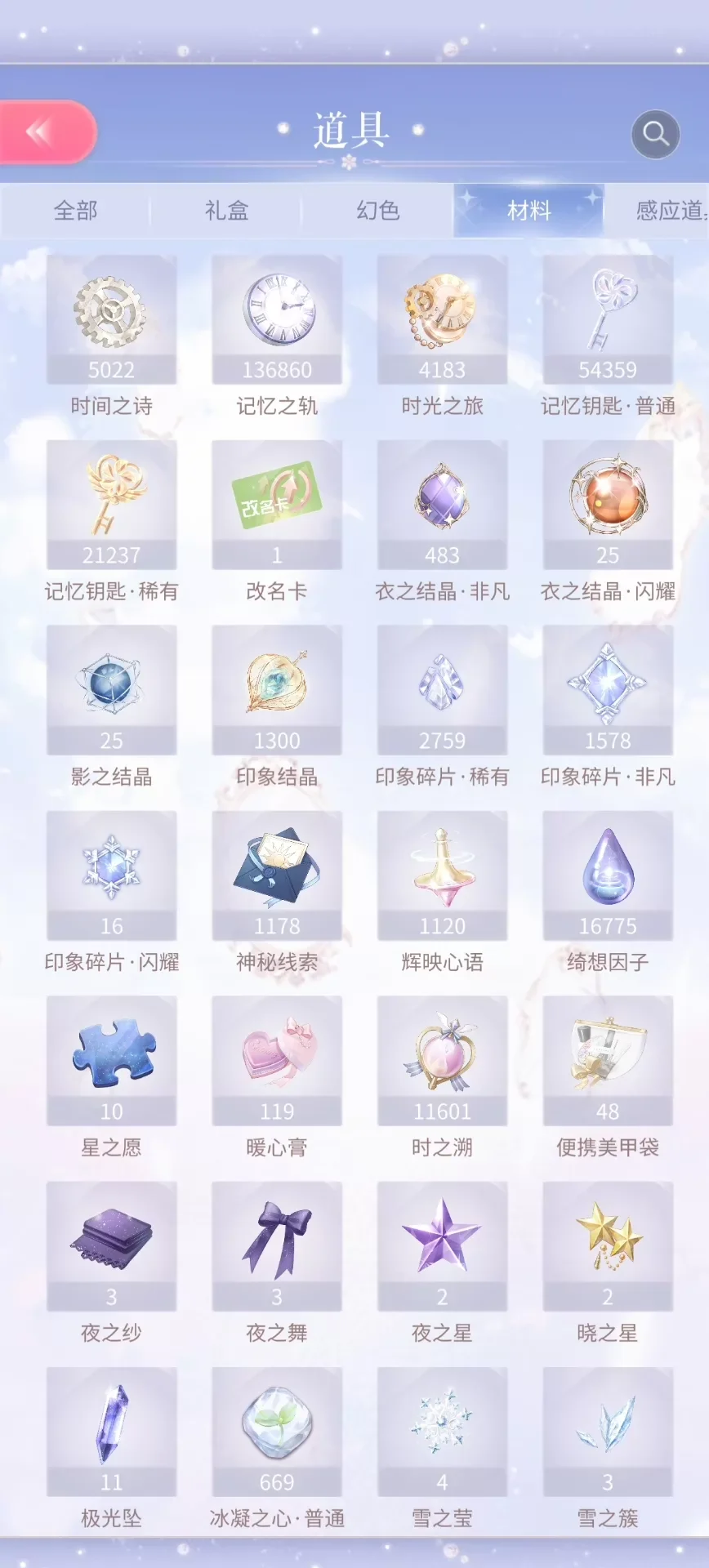View the 改名卡 item details
Image resolution: width=709 pixels, height=1568 pixels.
pos(277,505)
